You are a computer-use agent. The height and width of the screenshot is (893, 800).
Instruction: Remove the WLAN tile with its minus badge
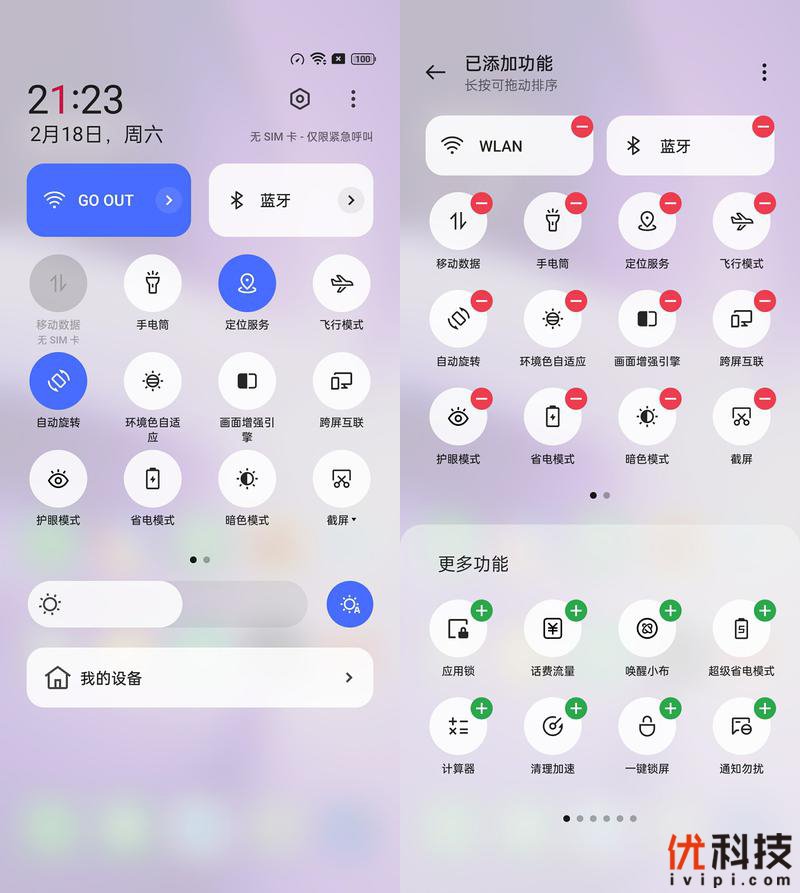coord(581,127)
